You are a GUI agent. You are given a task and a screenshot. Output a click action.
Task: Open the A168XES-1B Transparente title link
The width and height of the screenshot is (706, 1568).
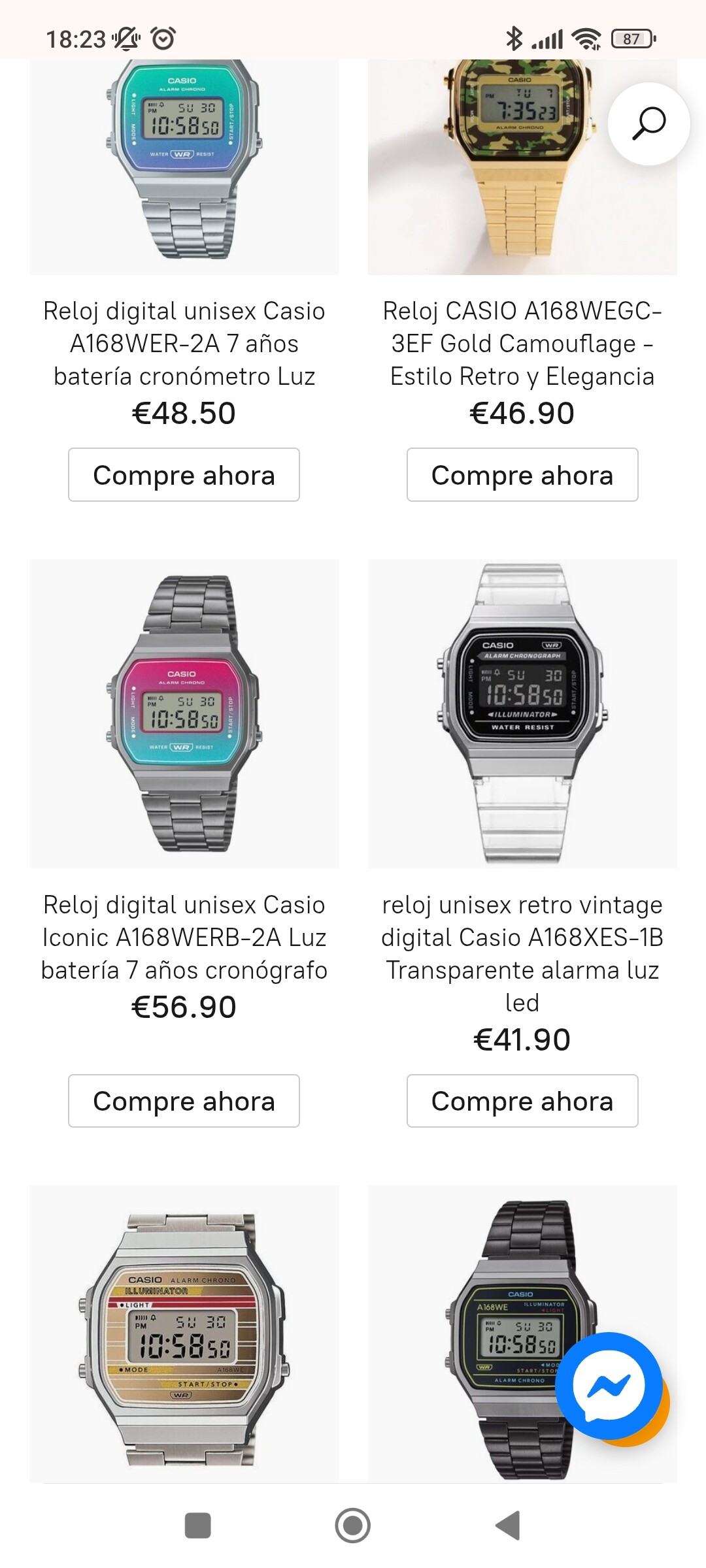pos(522,954)
